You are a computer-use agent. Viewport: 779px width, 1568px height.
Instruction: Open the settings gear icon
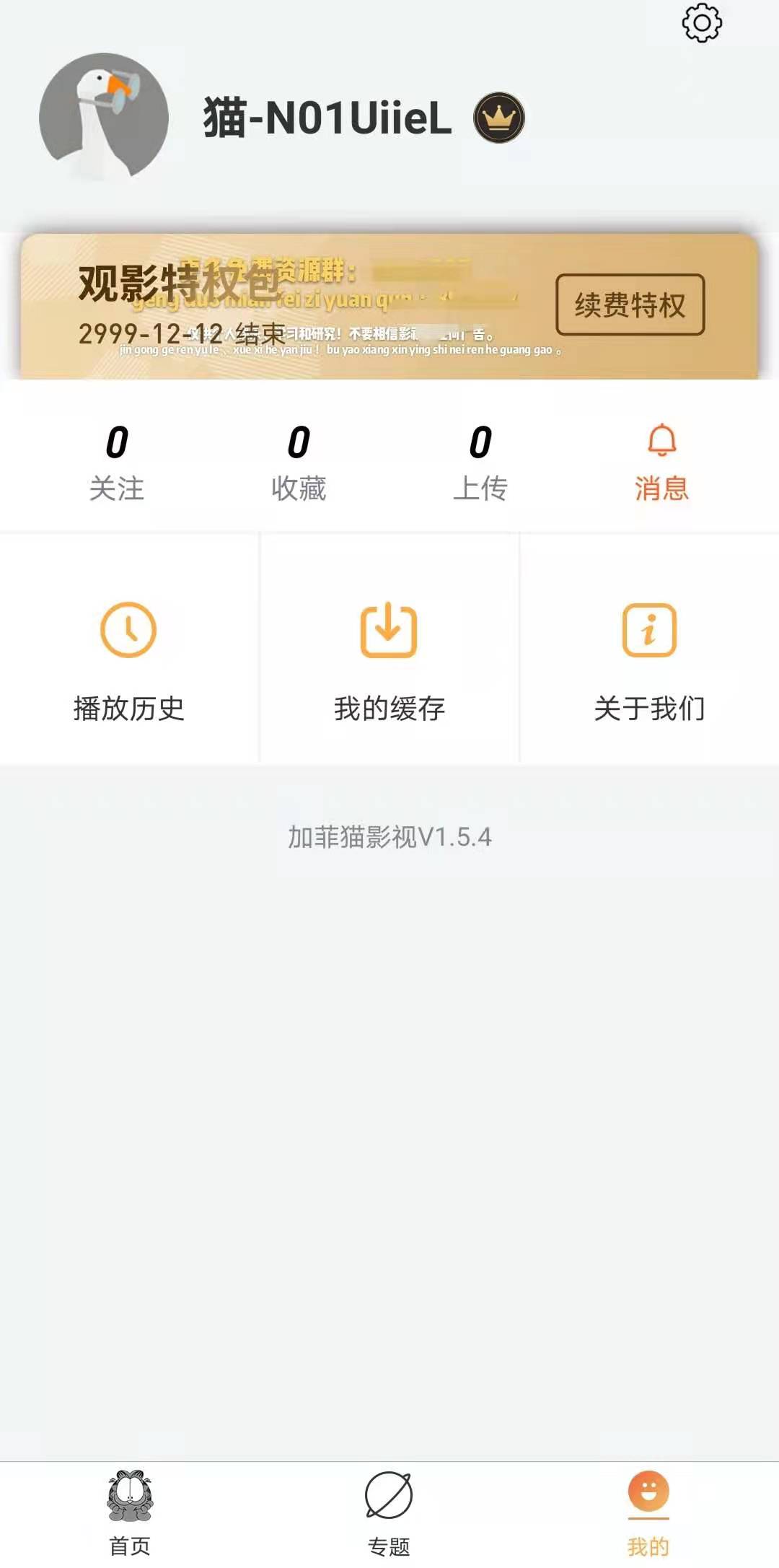tap(701, 24)
